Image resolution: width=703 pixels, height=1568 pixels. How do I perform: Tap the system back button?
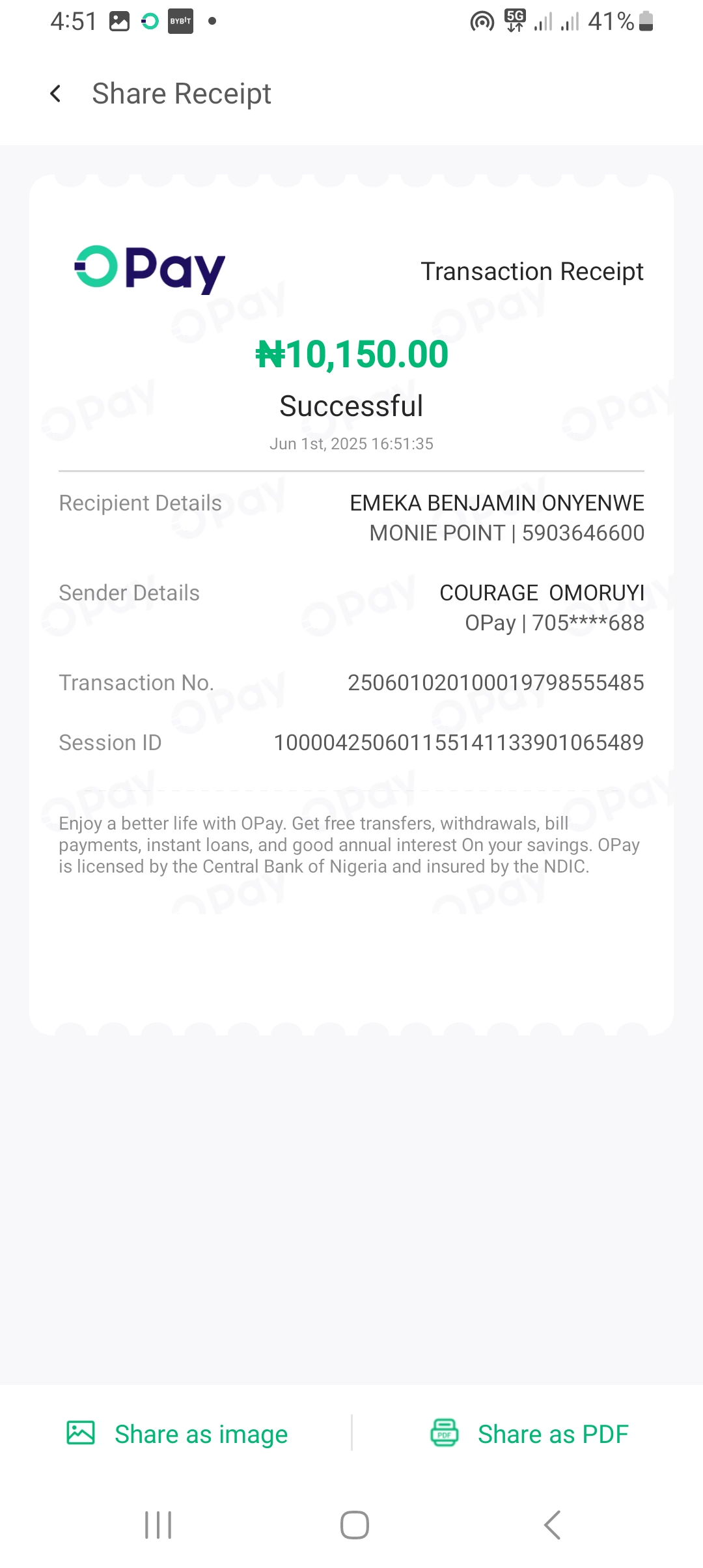[x=552, y=1525]
